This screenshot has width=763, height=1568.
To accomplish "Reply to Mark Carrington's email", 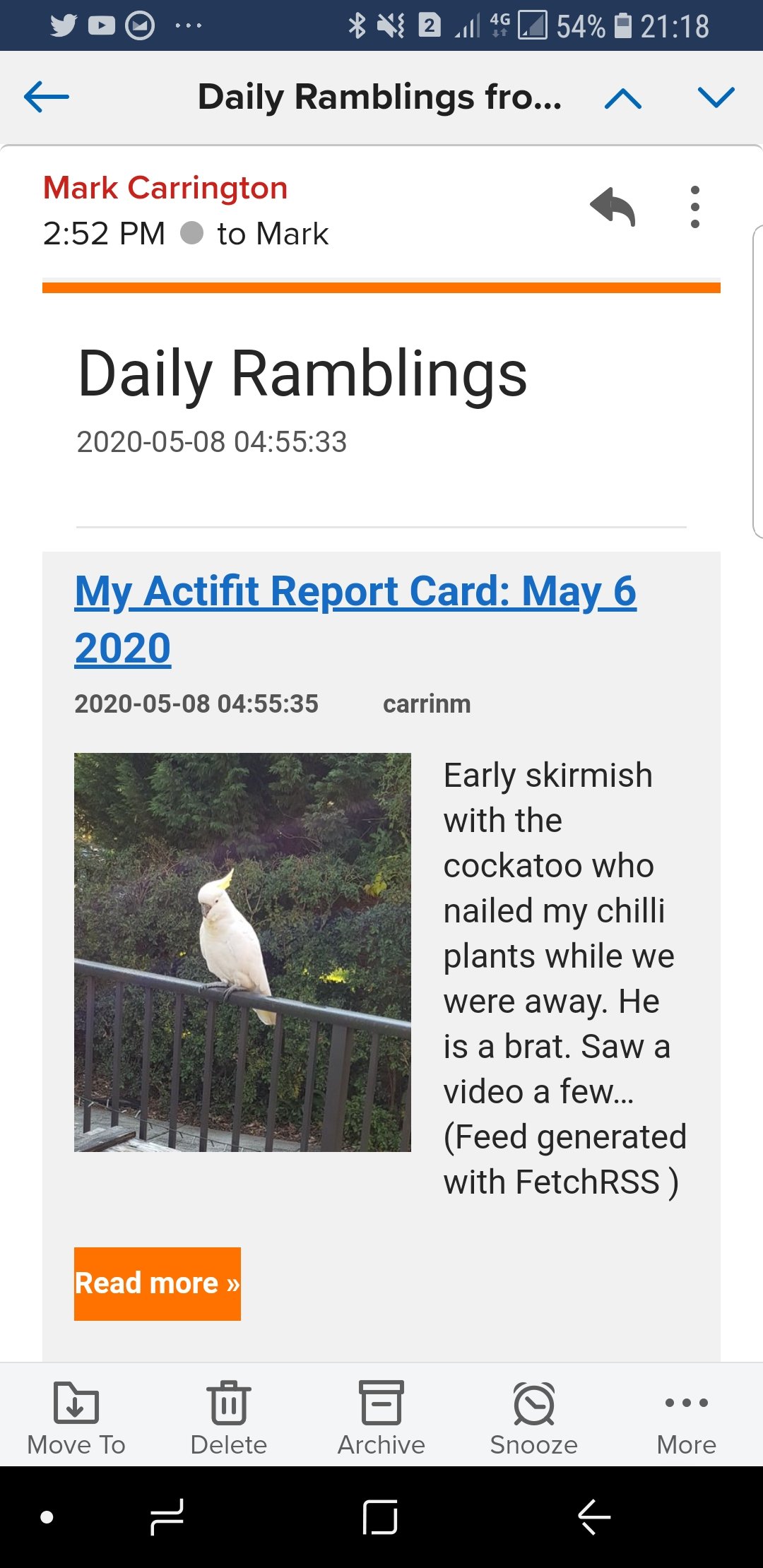I will (613, 207).
